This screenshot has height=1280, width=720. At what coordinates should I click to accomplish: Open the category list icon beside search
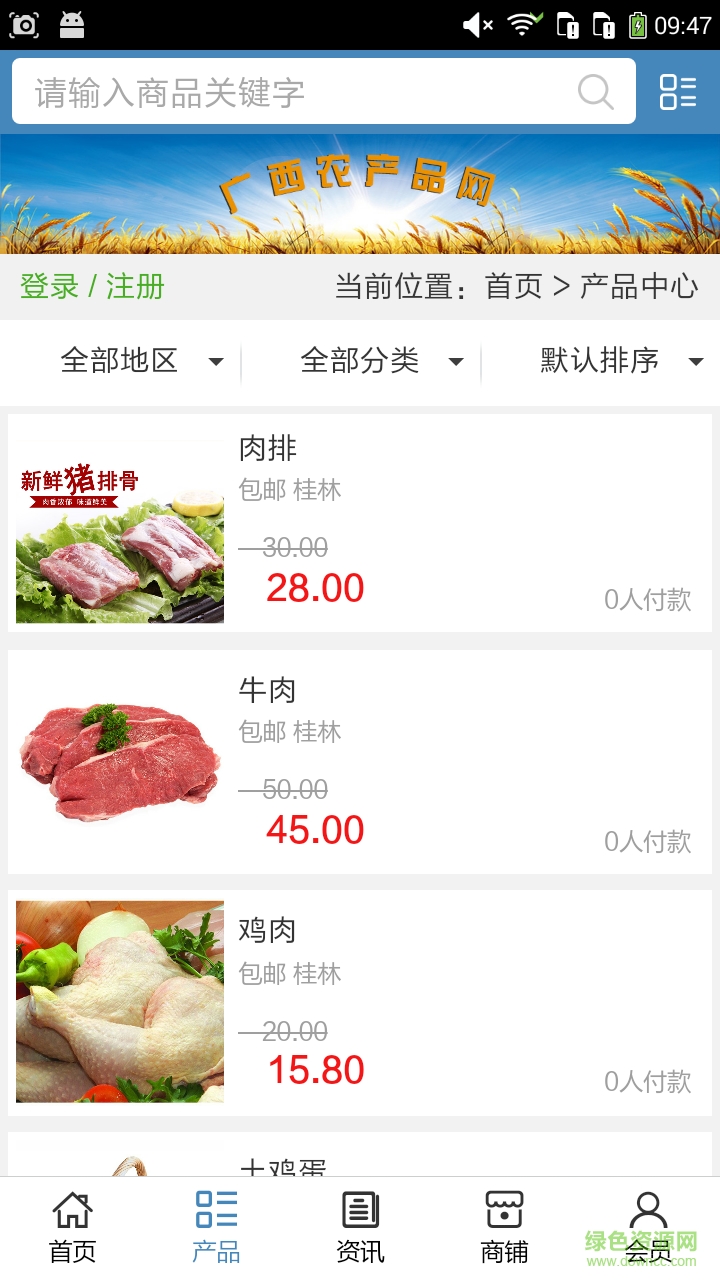click(678, 92)
